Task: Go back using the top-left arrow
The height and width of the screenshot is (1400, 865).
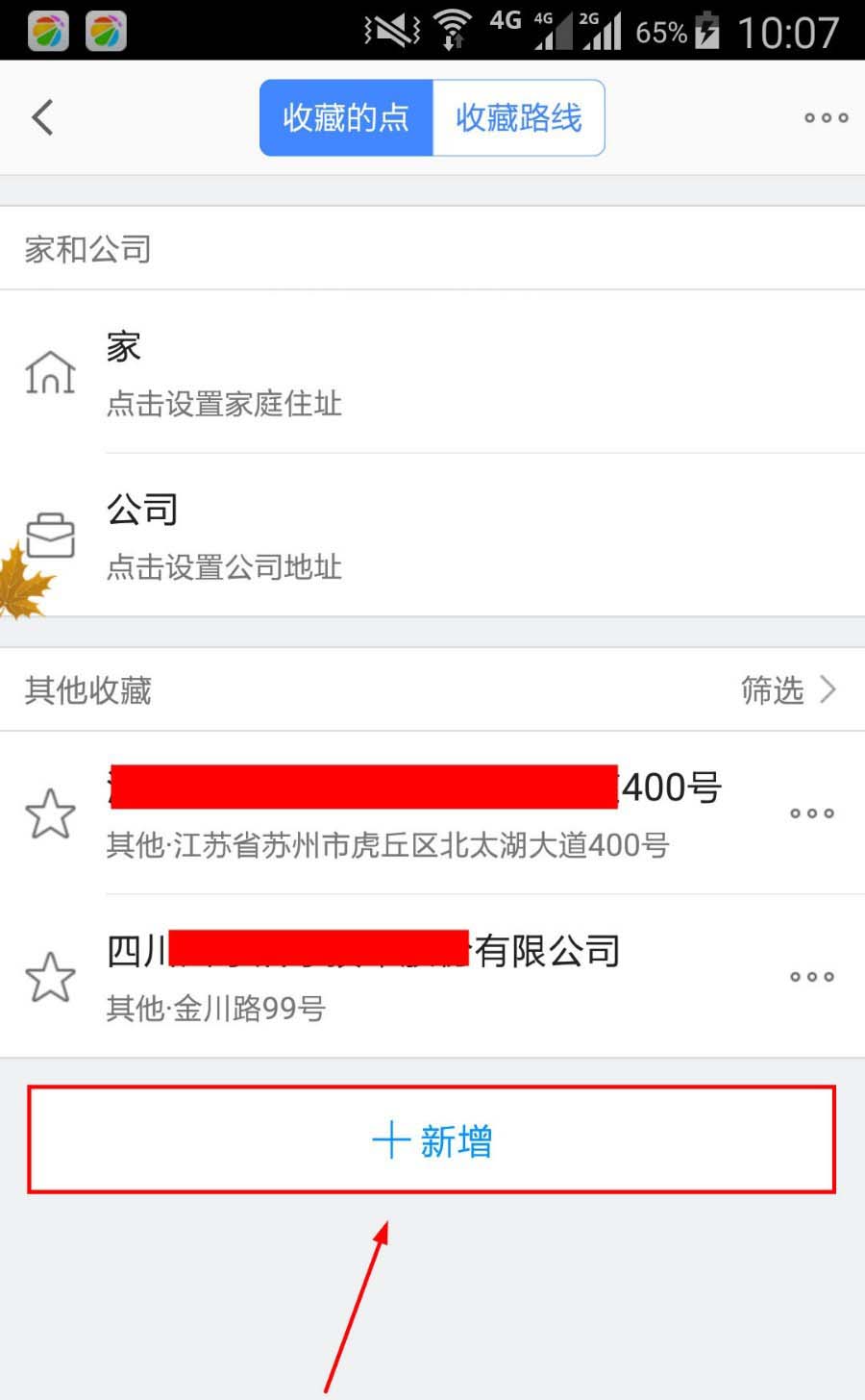Action: coord(42,117)
